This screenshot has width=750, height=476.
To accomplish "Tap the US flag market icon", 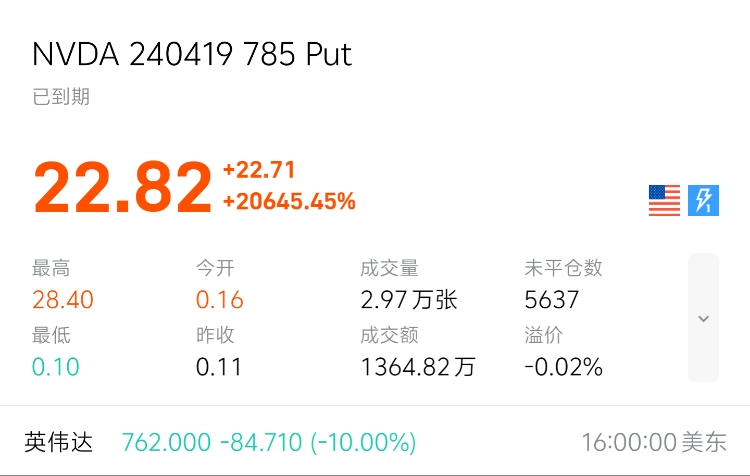I will [664, 200].
